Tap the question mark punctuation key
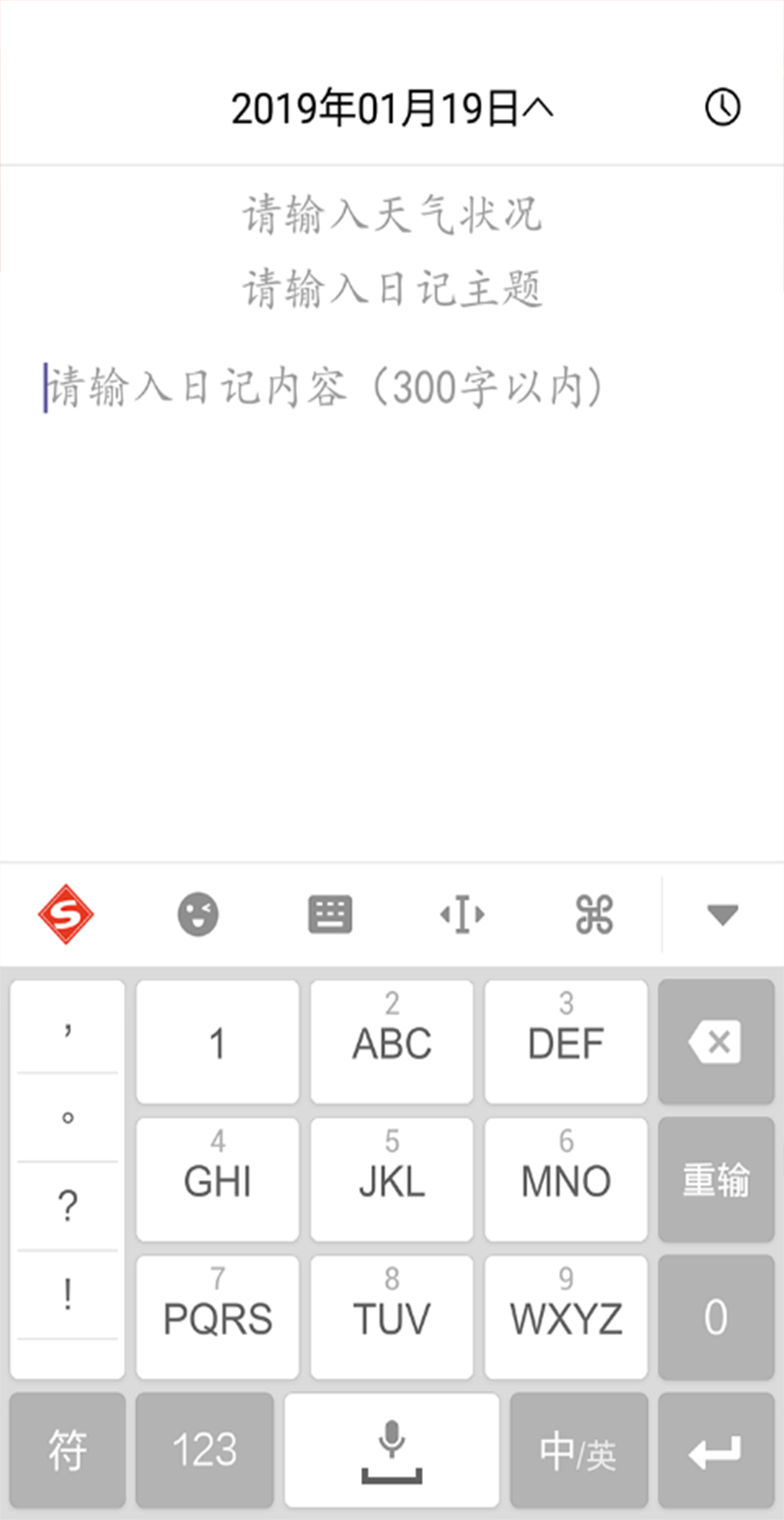 tap(67, 1206)
